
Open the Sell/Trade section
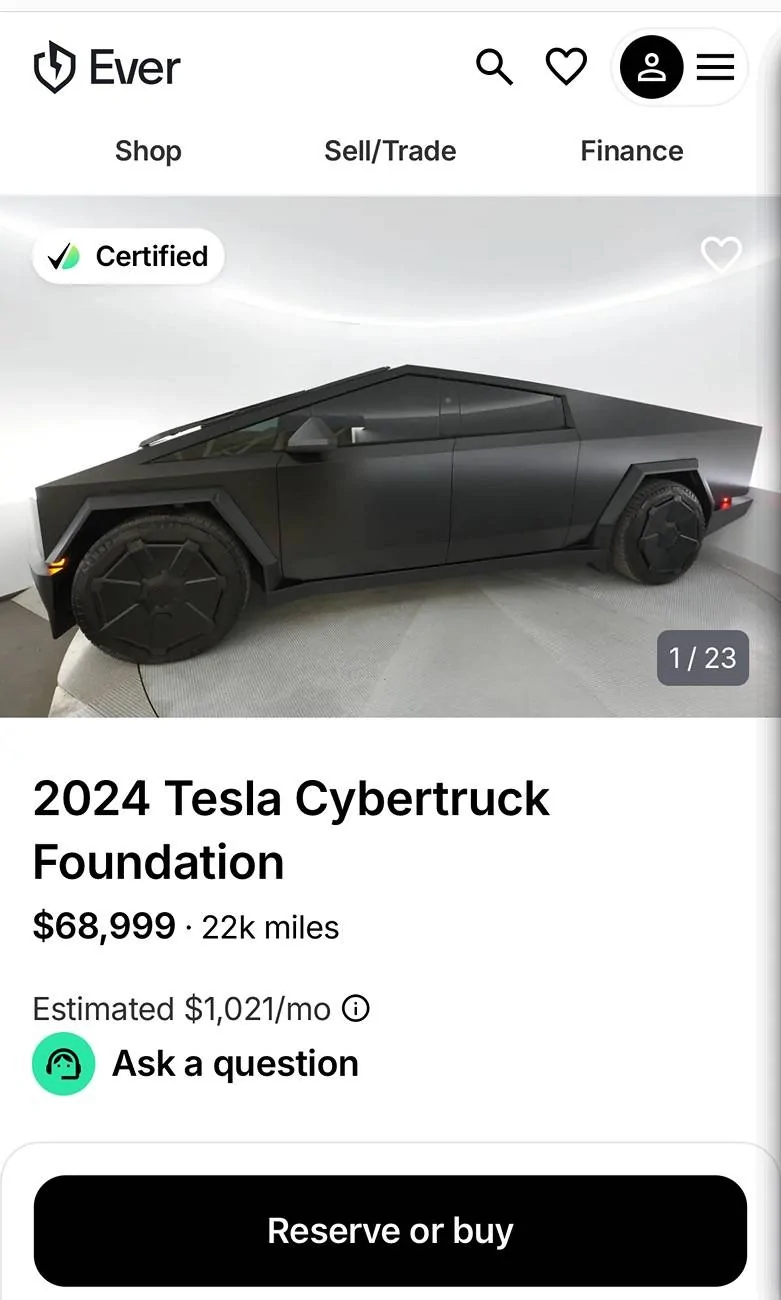[x=390, y=151]
